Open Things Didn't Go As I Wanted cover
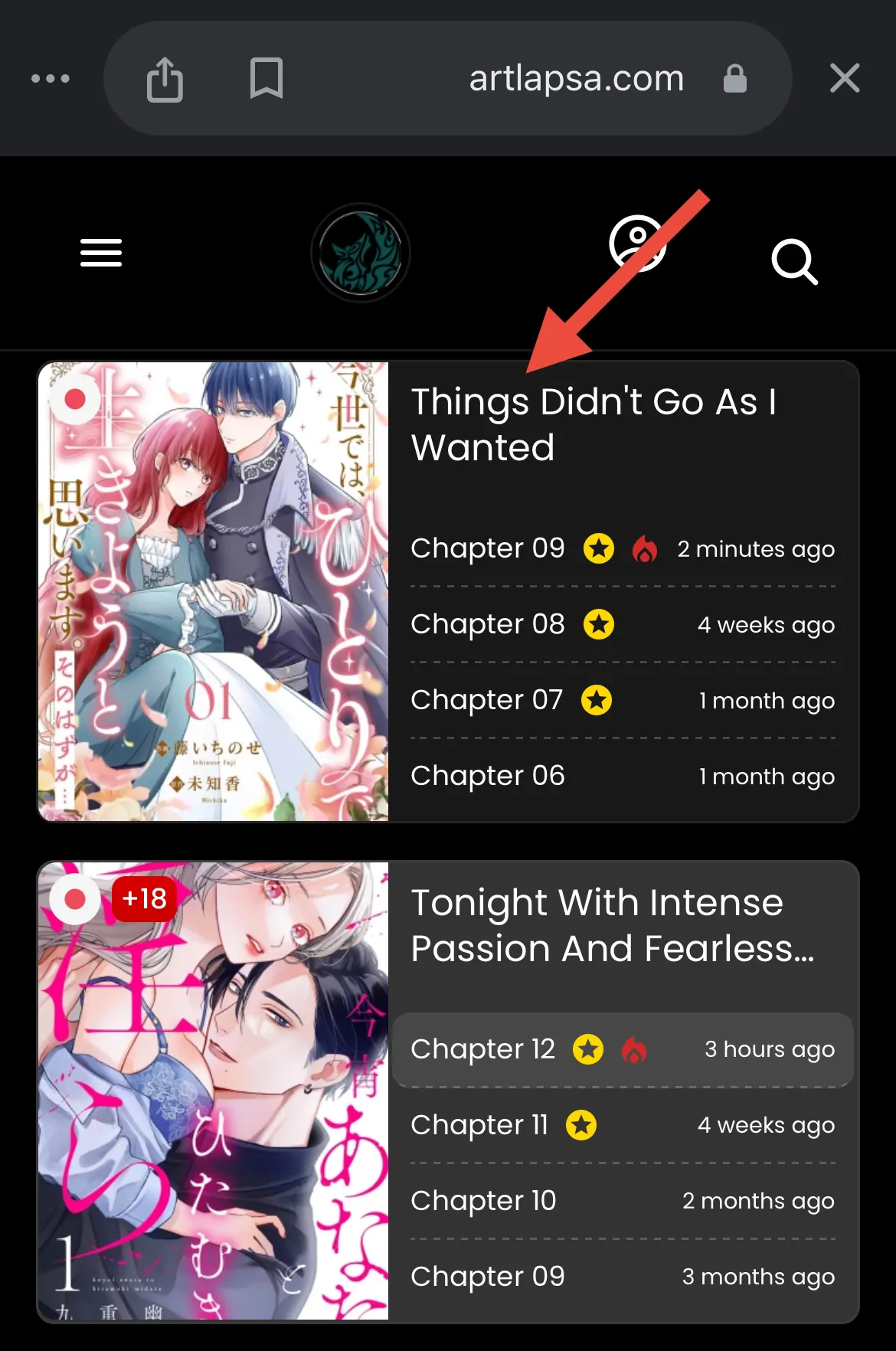Image resolution: width=896 pixels, height=1351 pixels. coord(214,591)
